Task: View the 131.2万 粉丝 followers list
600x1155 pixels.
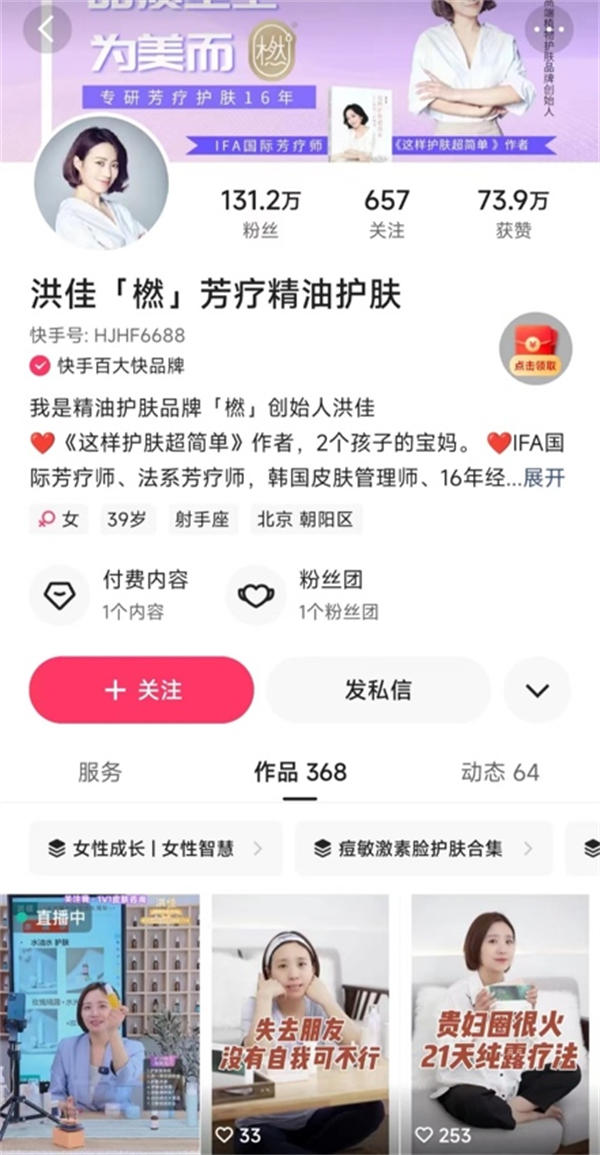Action: pyautogui.click(x=261, y=214)
